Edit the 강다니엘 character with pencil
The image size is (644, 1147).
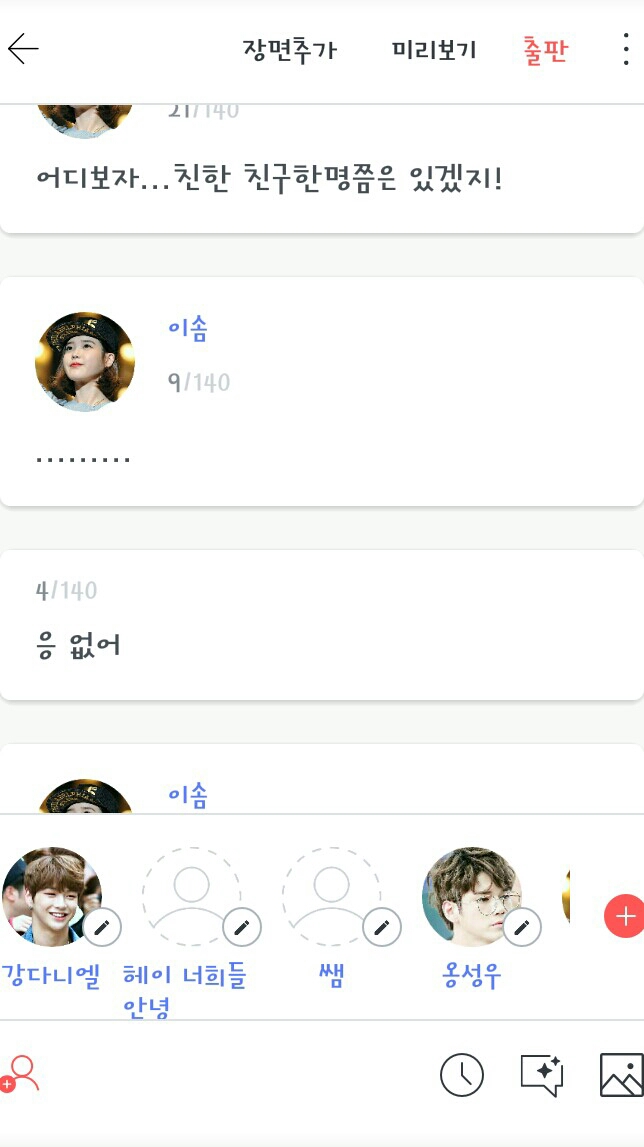point(101,928)
